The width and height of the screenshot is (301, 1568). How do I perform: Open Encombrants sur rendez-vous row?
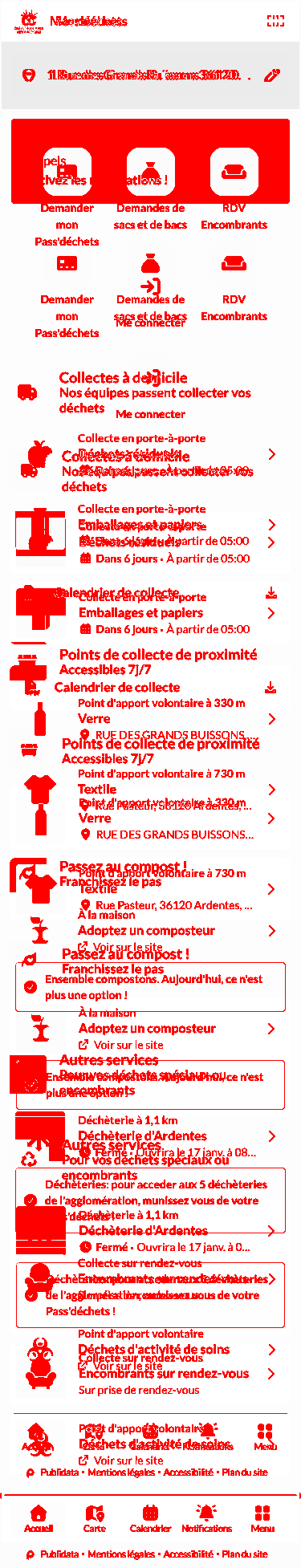[x=150, y=1374]
